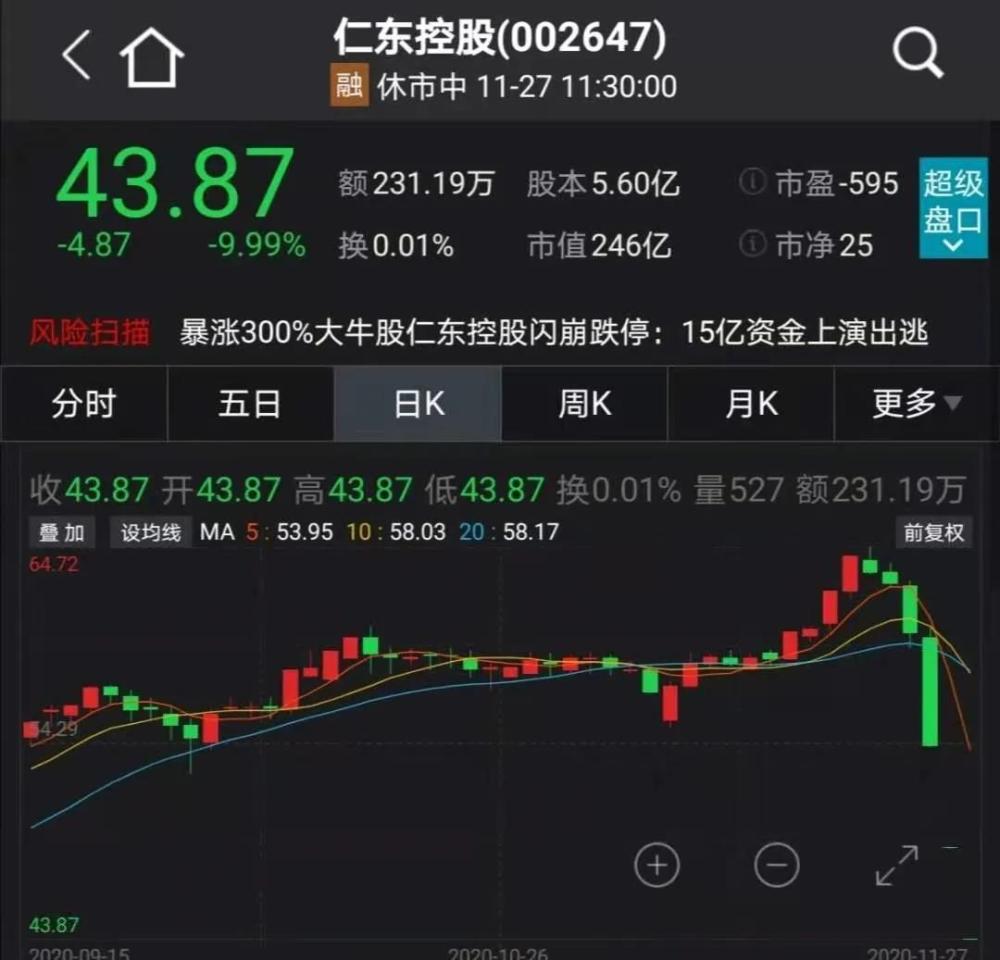Open the home page icon
Image resolution: width=1000 pixels, height=960 pixels.
pyautogui.click(x=152, y=56)
